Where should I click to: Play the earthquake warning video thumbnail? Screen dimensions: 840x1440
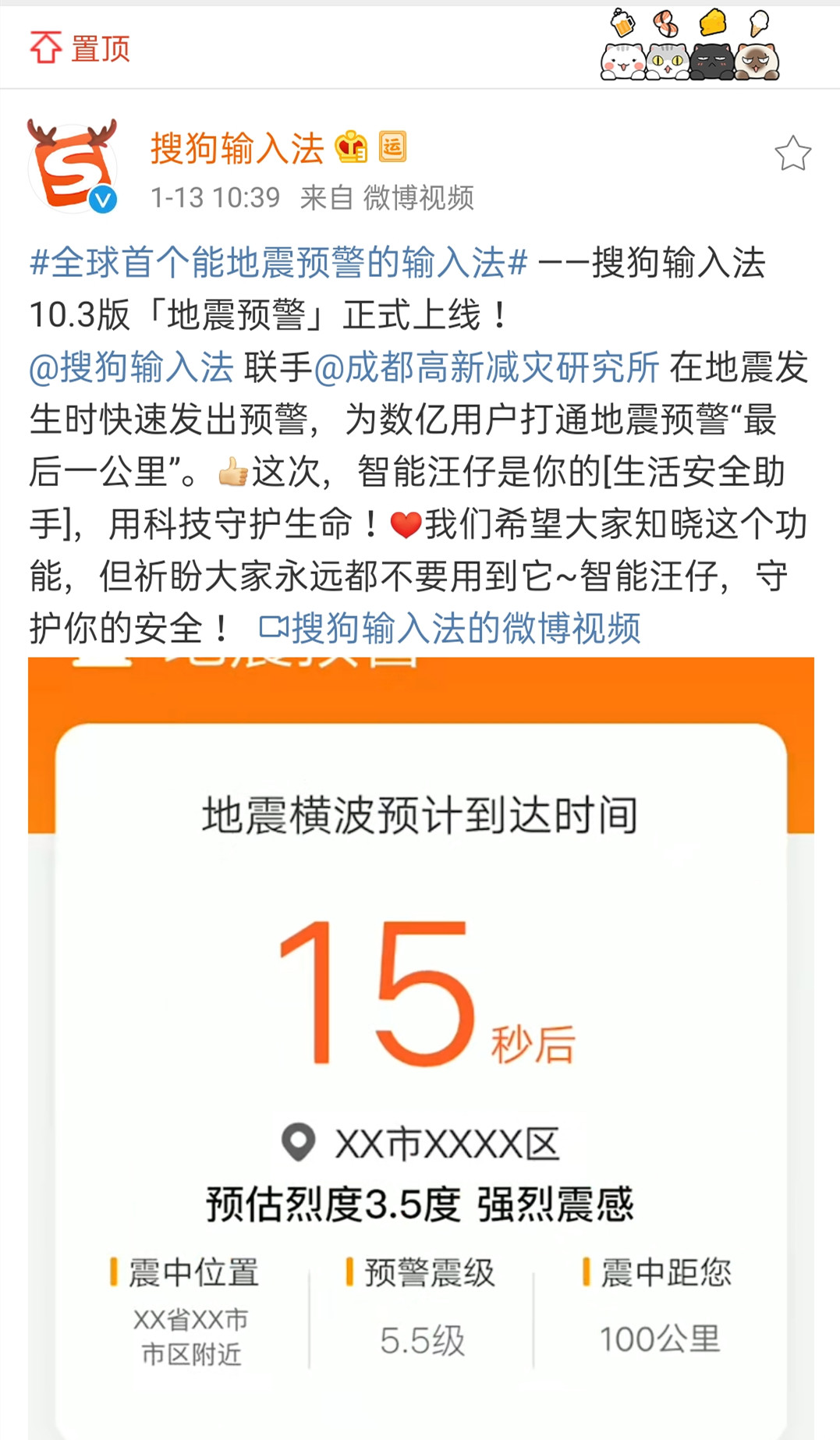point(420,1045)
